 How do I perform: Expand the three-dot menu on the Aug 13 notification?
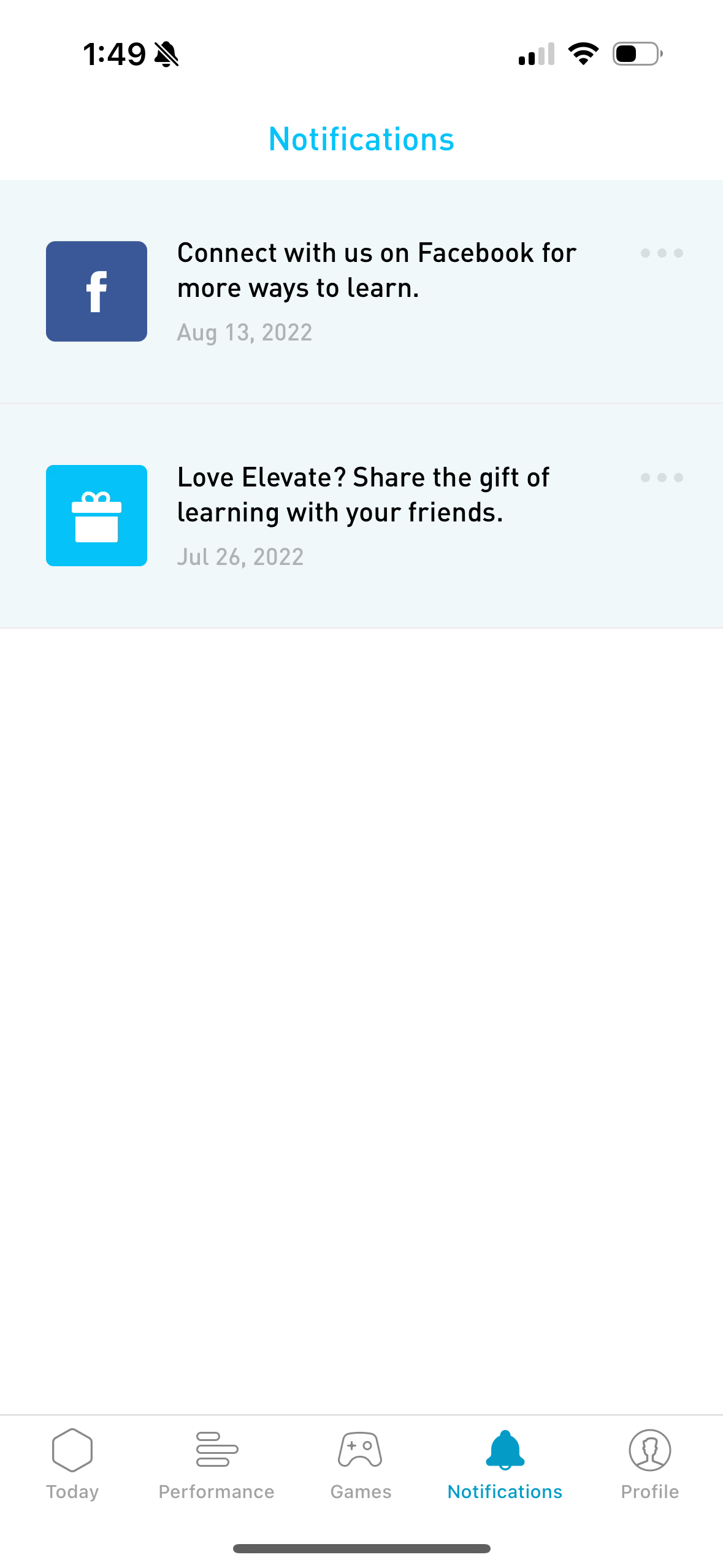pyautogui.click(x=662, y=253)
